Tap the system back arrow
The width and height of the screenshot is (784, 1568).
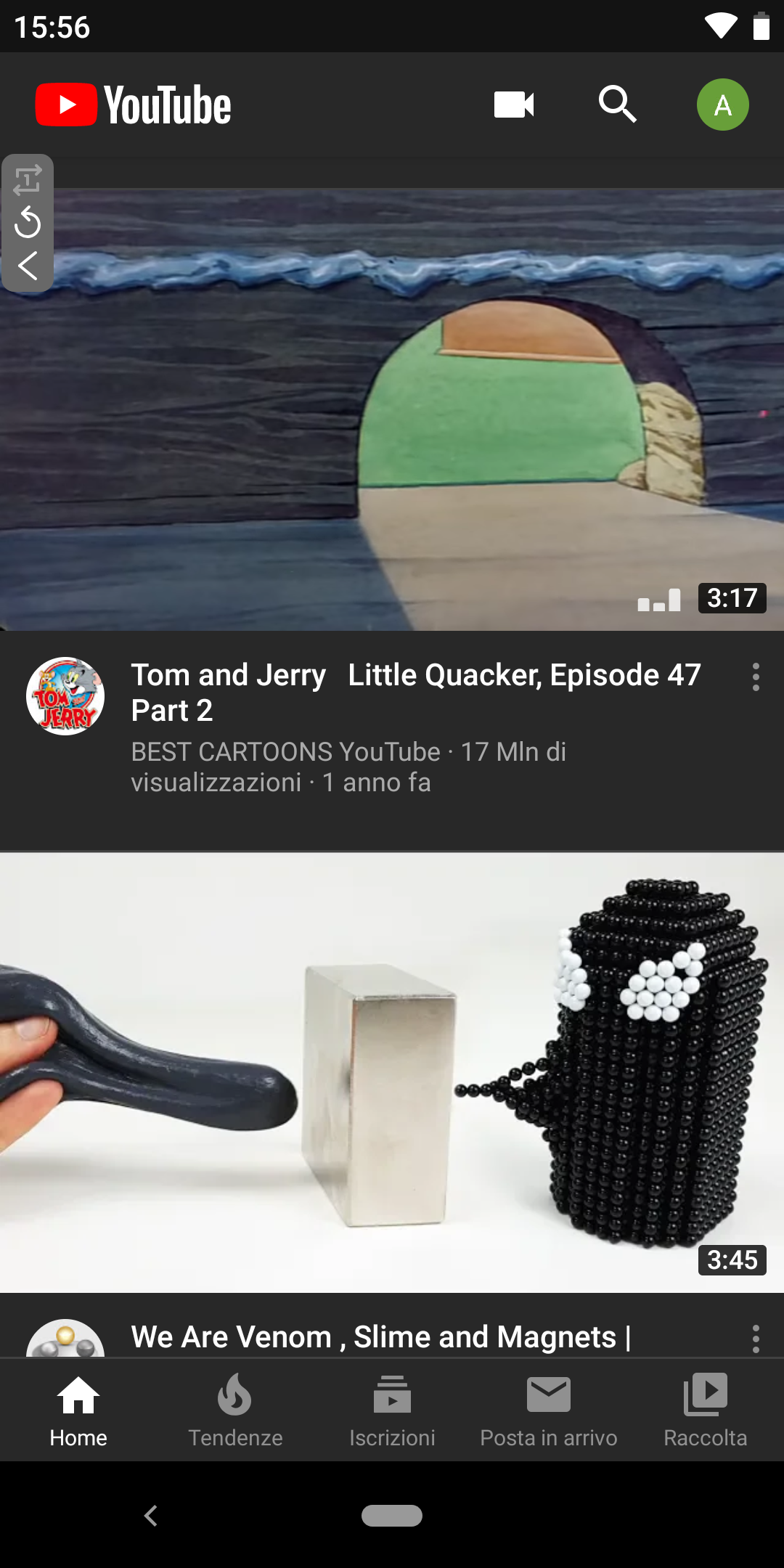coord(151,1516)
